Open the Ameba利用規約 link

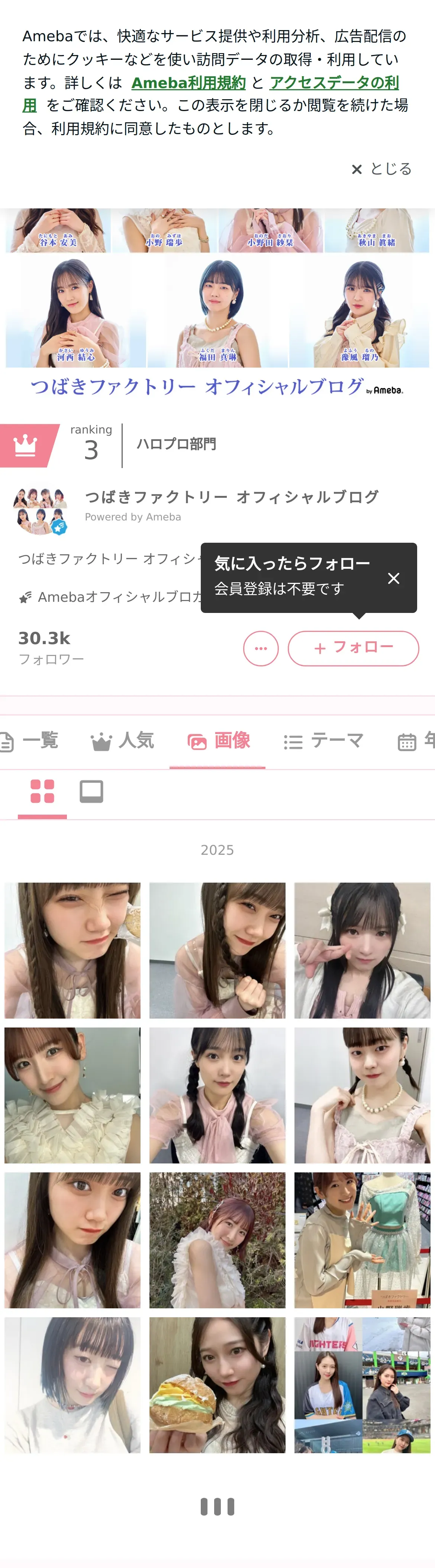[188, 83]
